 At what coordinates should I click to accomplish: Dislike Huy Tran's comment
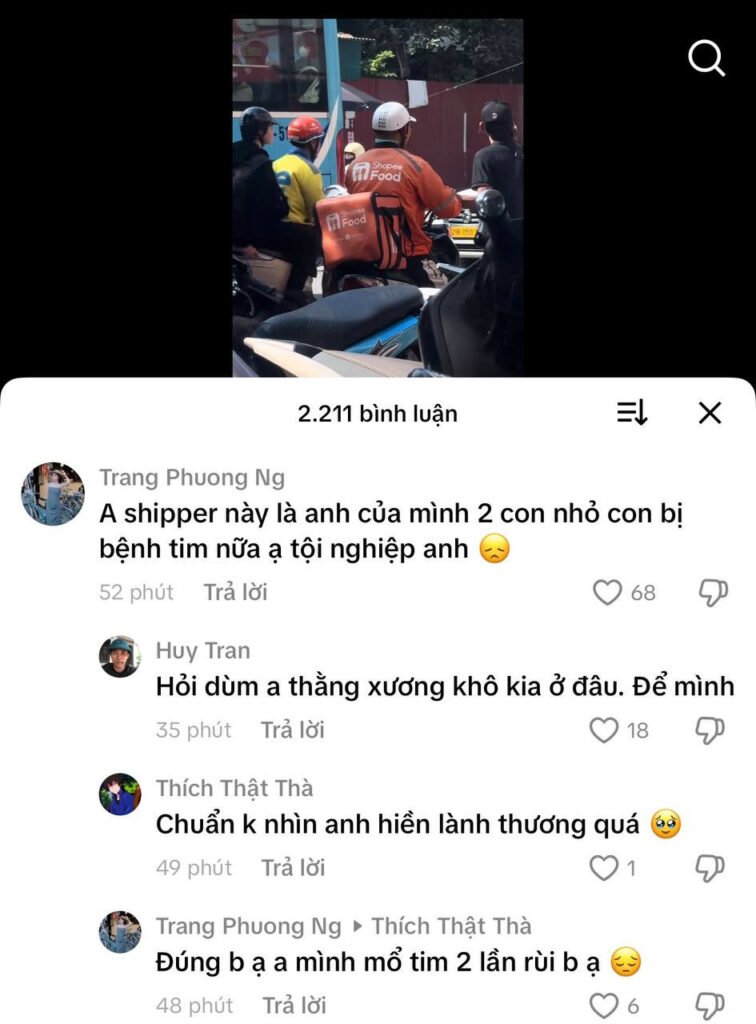711,731
